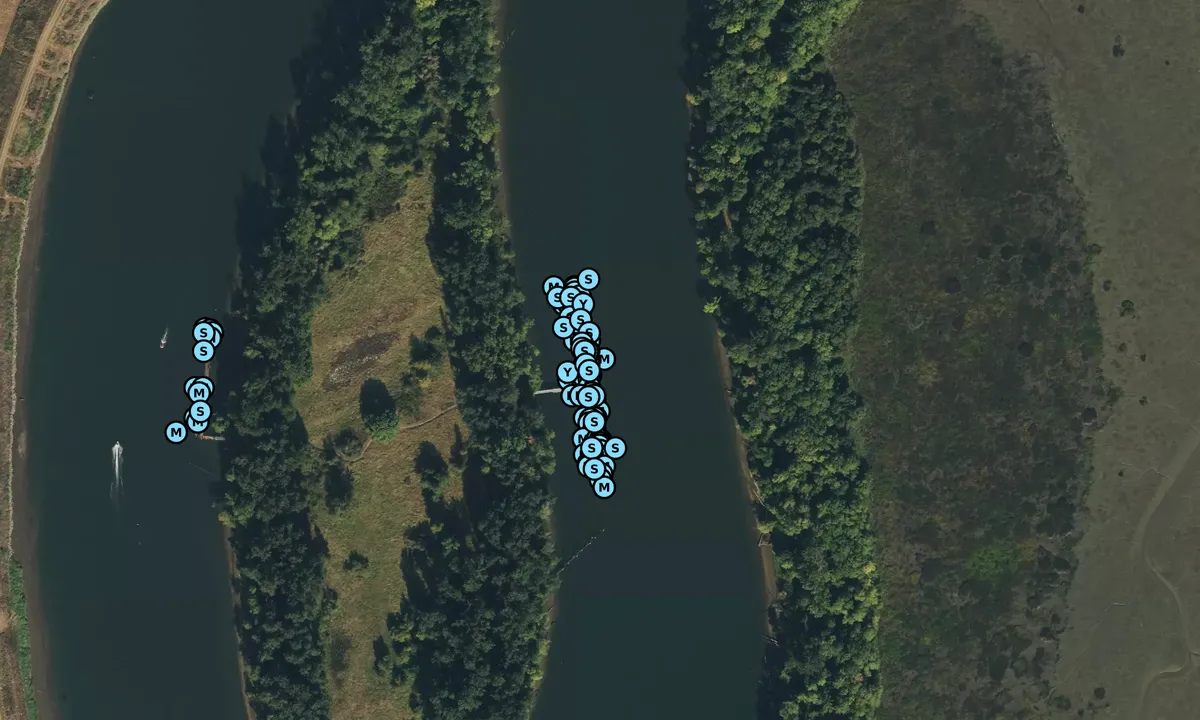Open the upper Y marker in the right cluster

pos(583,303)
